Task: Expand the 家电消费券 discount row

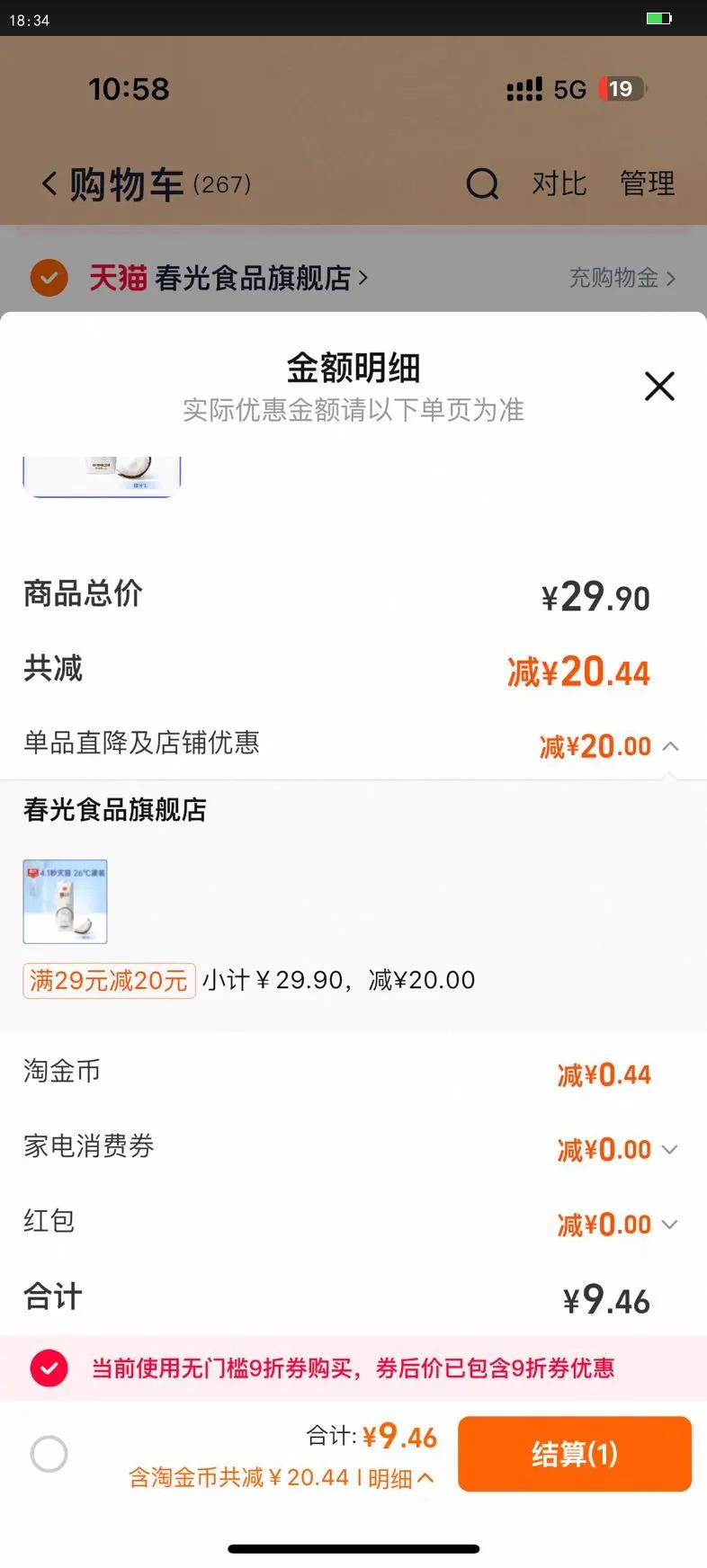Action: tap(670, 1149)
